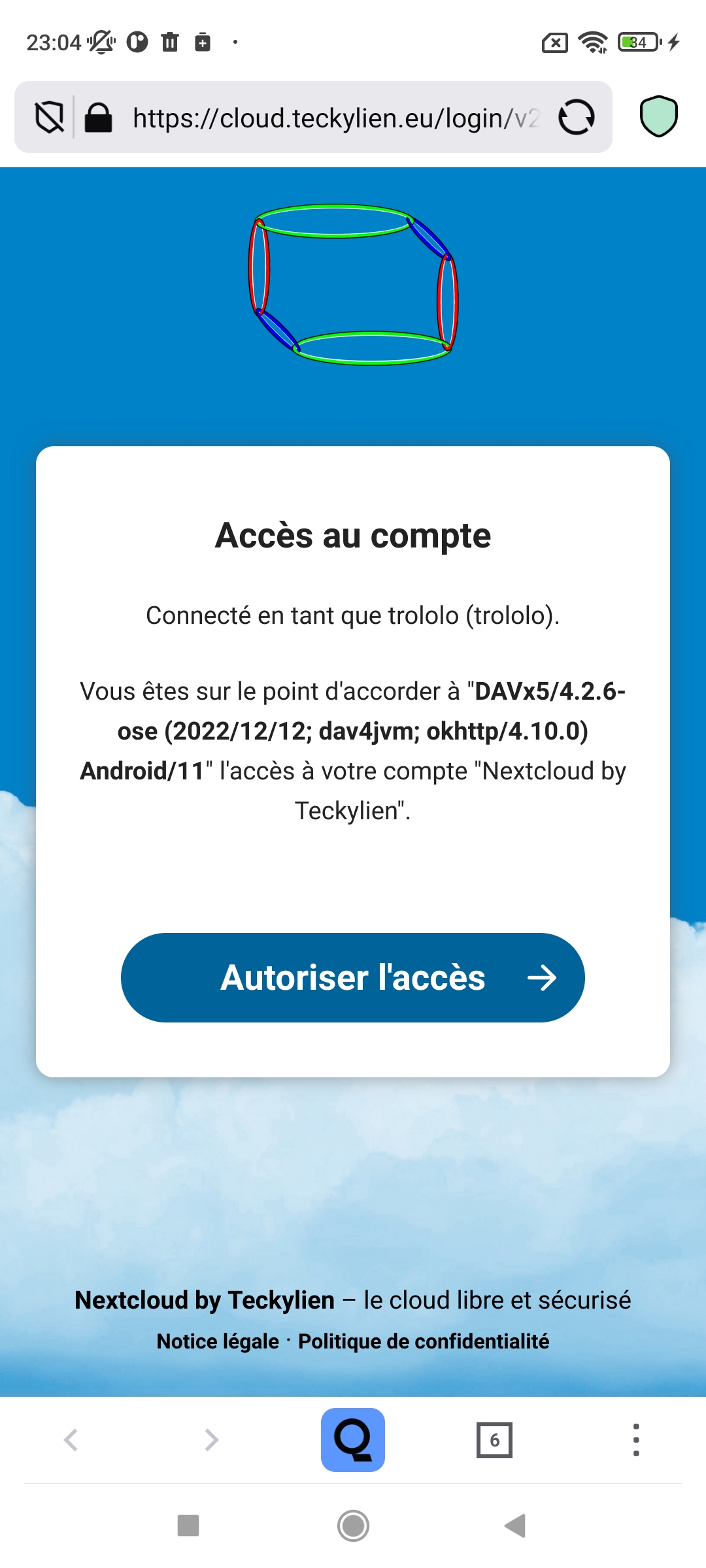Open the tracking protection shield icon
The image size is (706, 1568).
pos(49,118)
